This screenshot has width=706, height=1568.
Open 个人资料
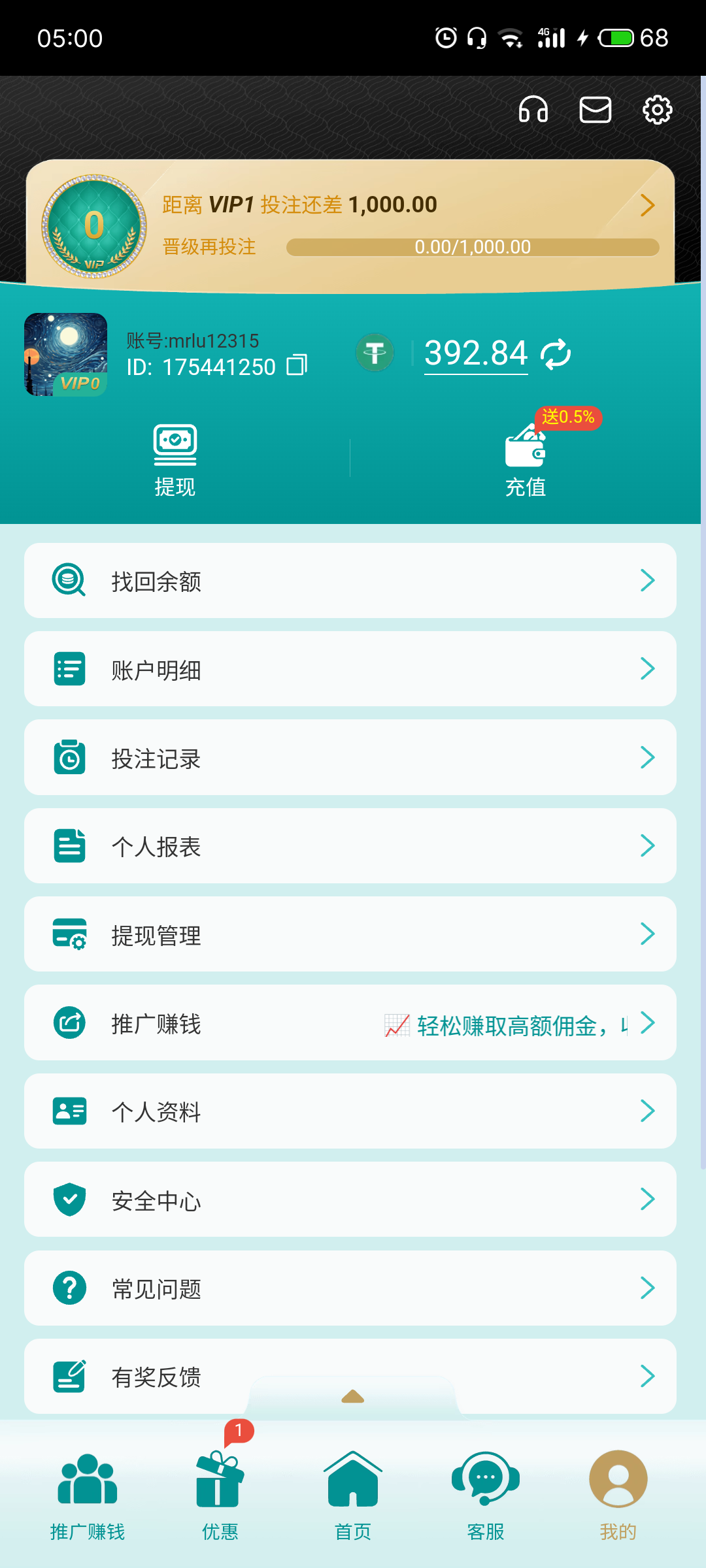350,1111
